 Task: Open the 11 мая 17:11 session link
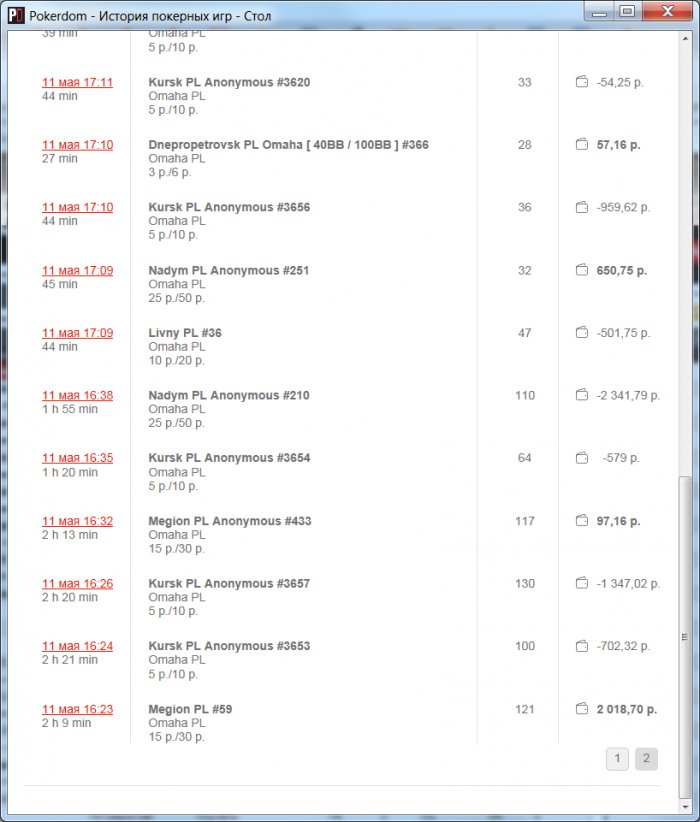[x=77, y=82]
